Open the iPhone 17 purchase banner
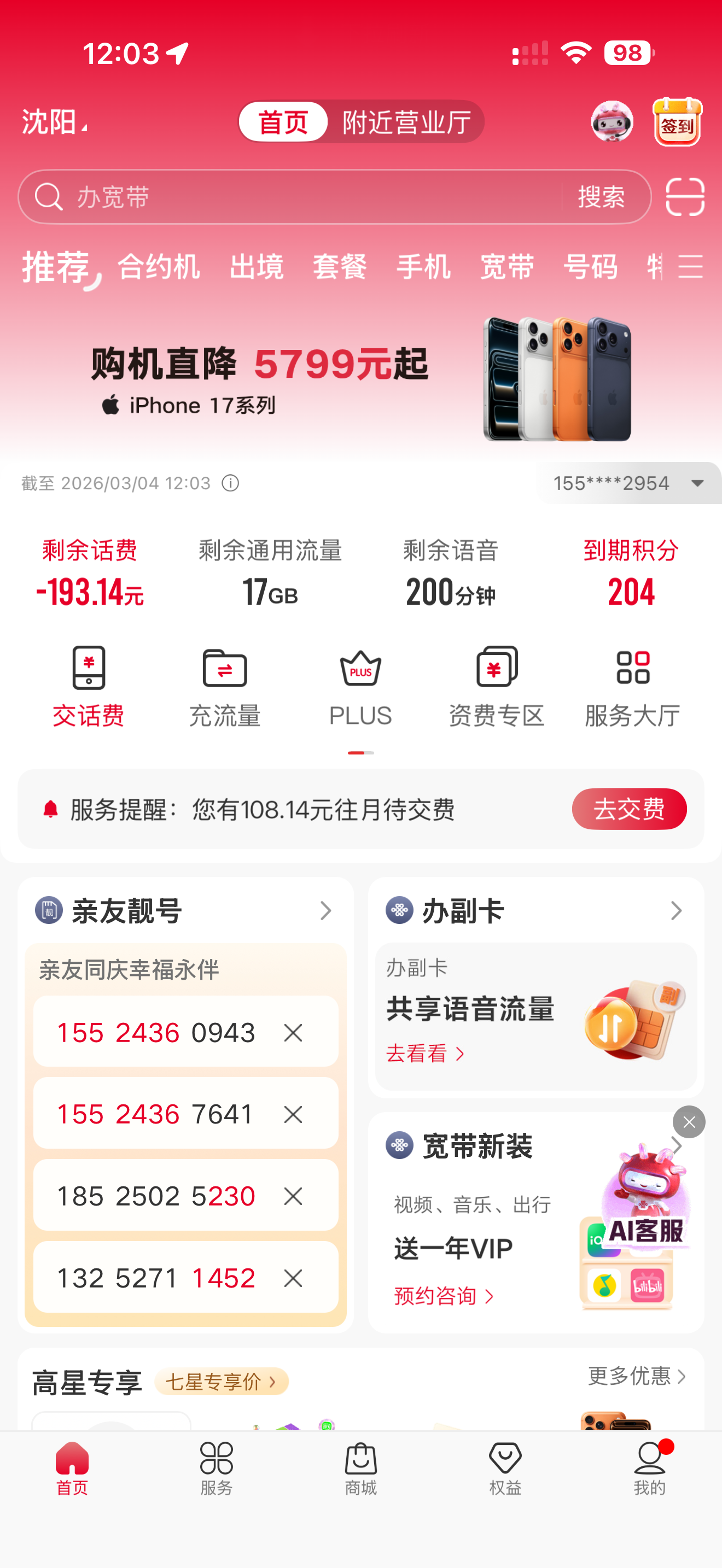Screen dimensions: 722x1568 pos(360,381)
